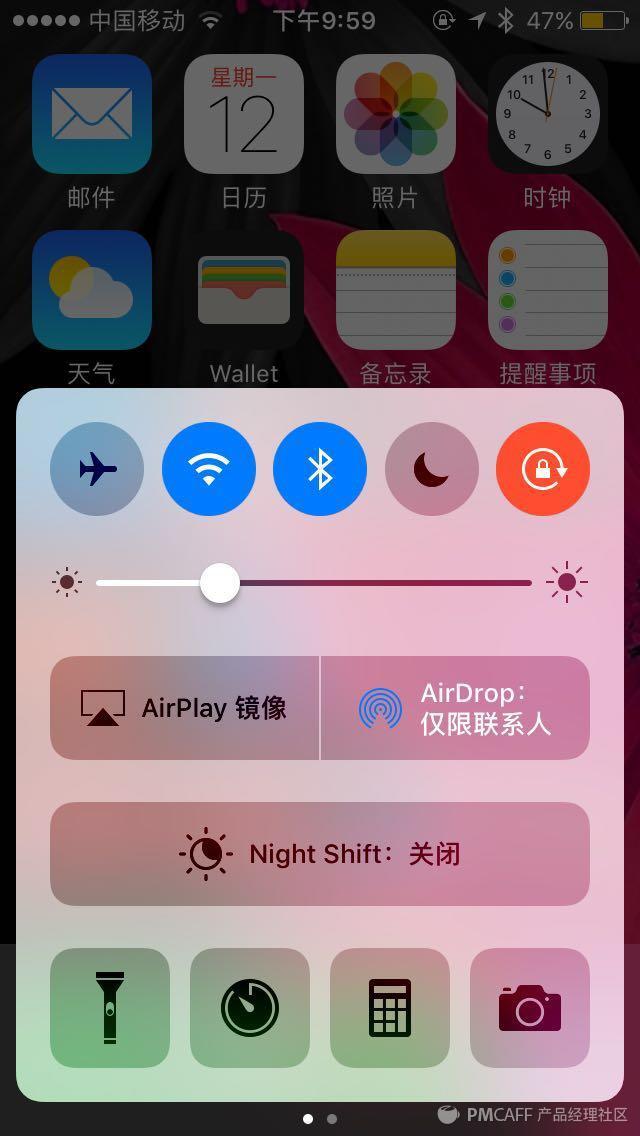The width and height of the screenshot is (640, 1136).
Task: Disable Bluetooth
Action: pyautogui.click(x=320, y=469)
